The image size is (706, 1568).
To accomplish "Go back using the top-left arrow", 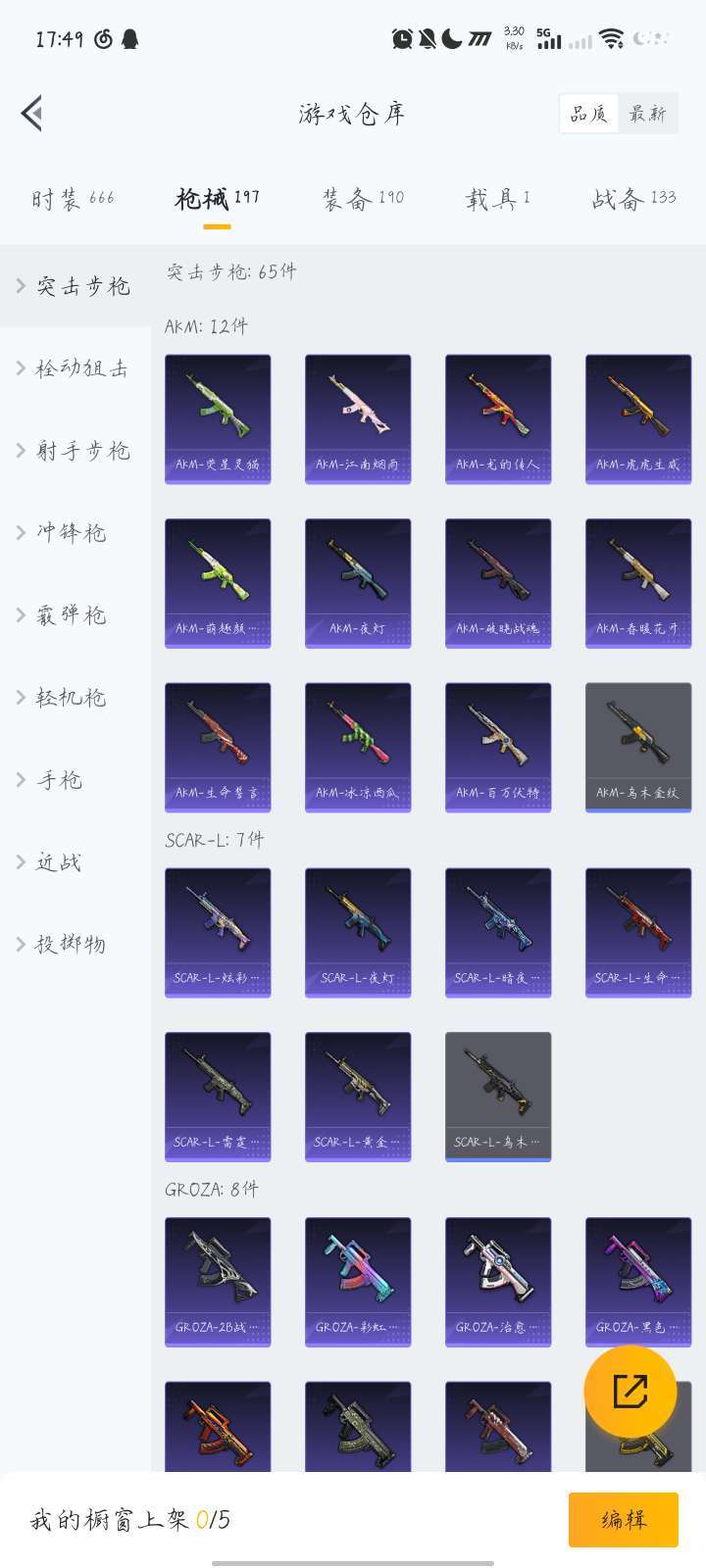I will [x=32, y=114].
